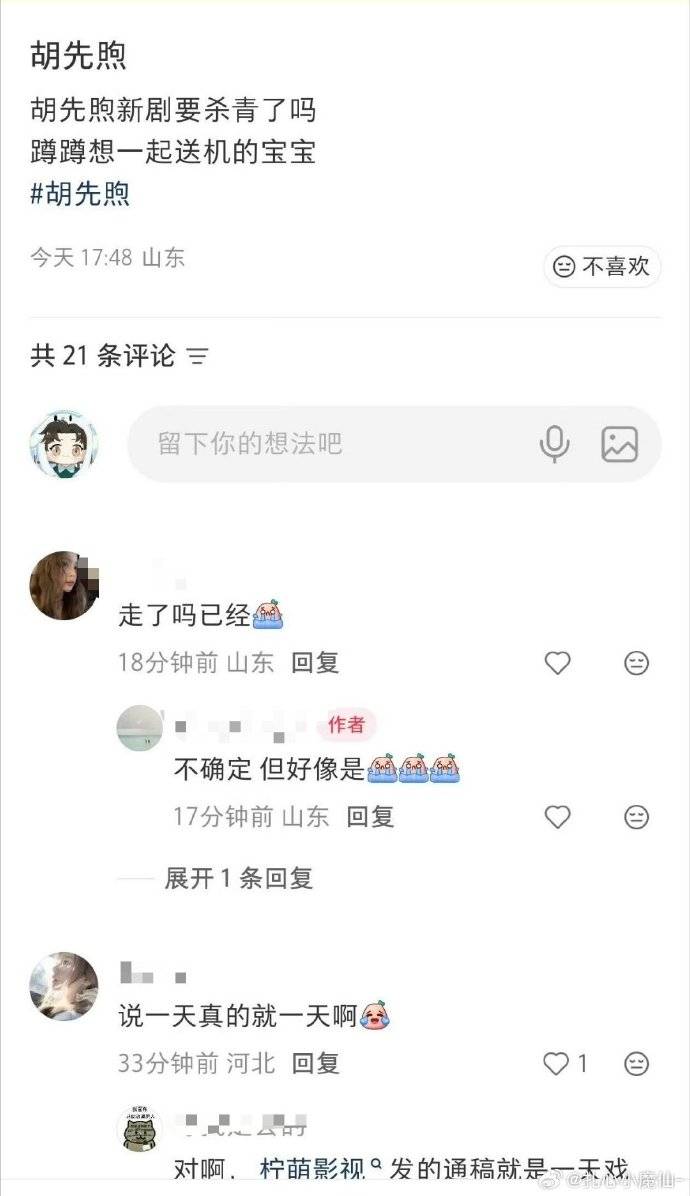Dislike the author's reply 不确定 但好像是

pos(636,817)
